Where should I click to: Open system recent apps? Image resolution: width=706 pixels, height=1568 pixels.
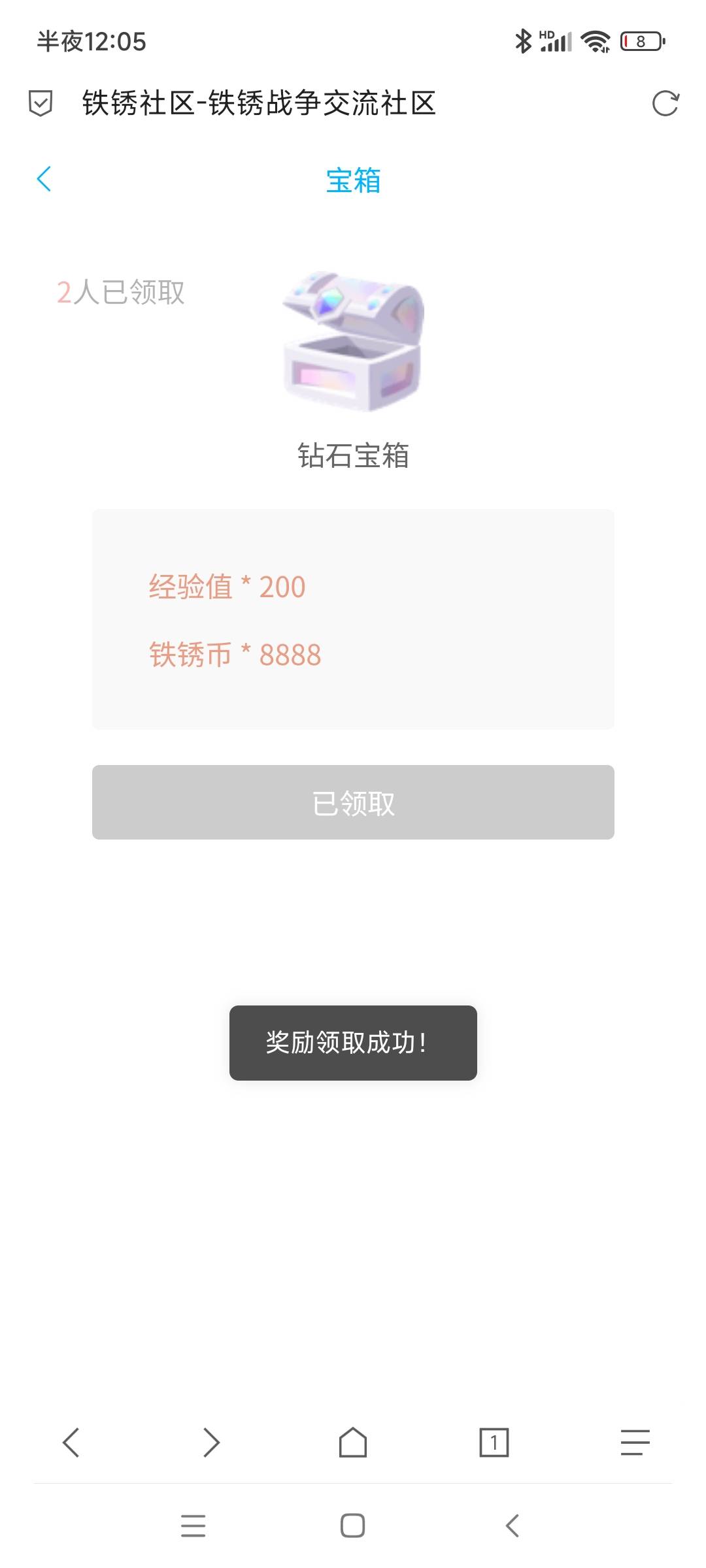point(193,1526)
